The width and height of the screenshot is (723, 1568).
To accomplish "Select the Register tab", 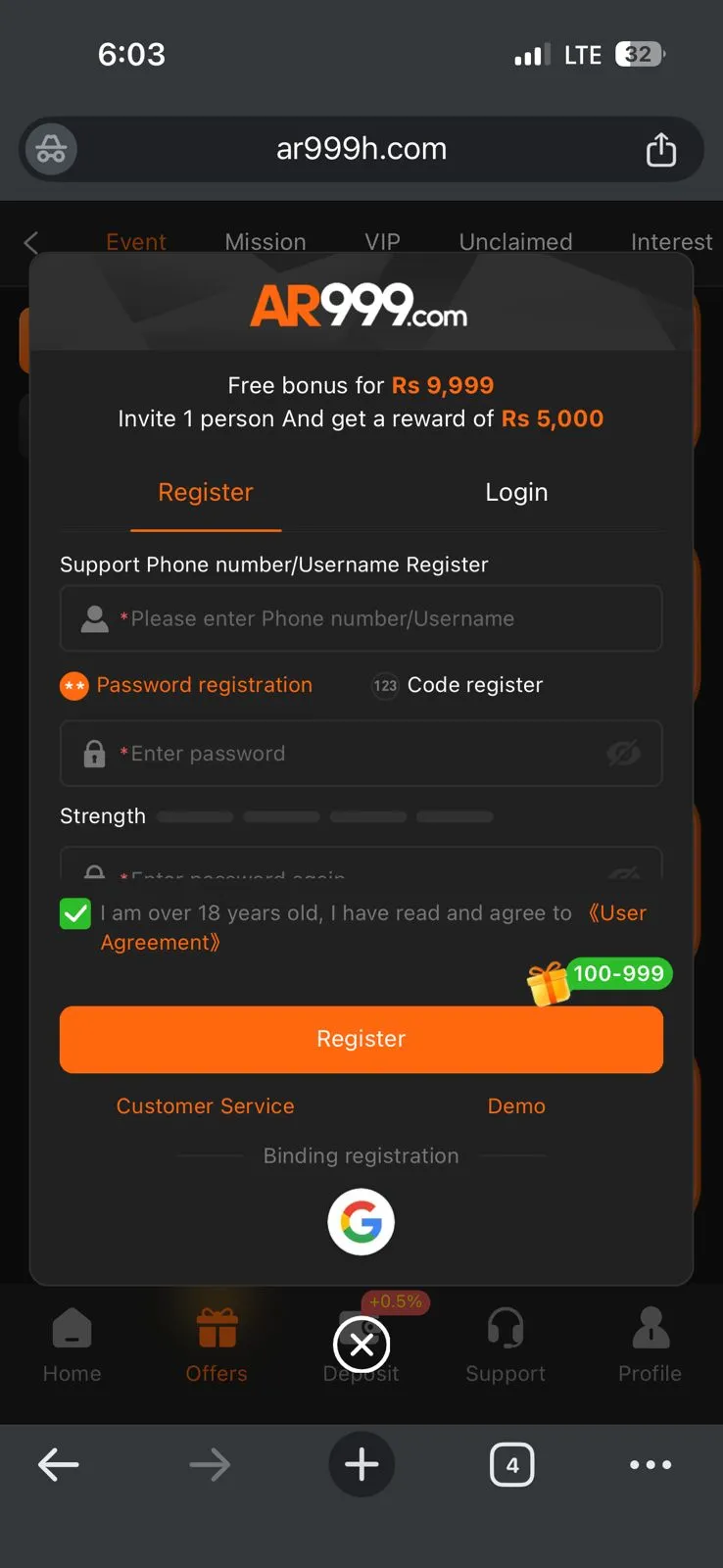I will 206,492.
